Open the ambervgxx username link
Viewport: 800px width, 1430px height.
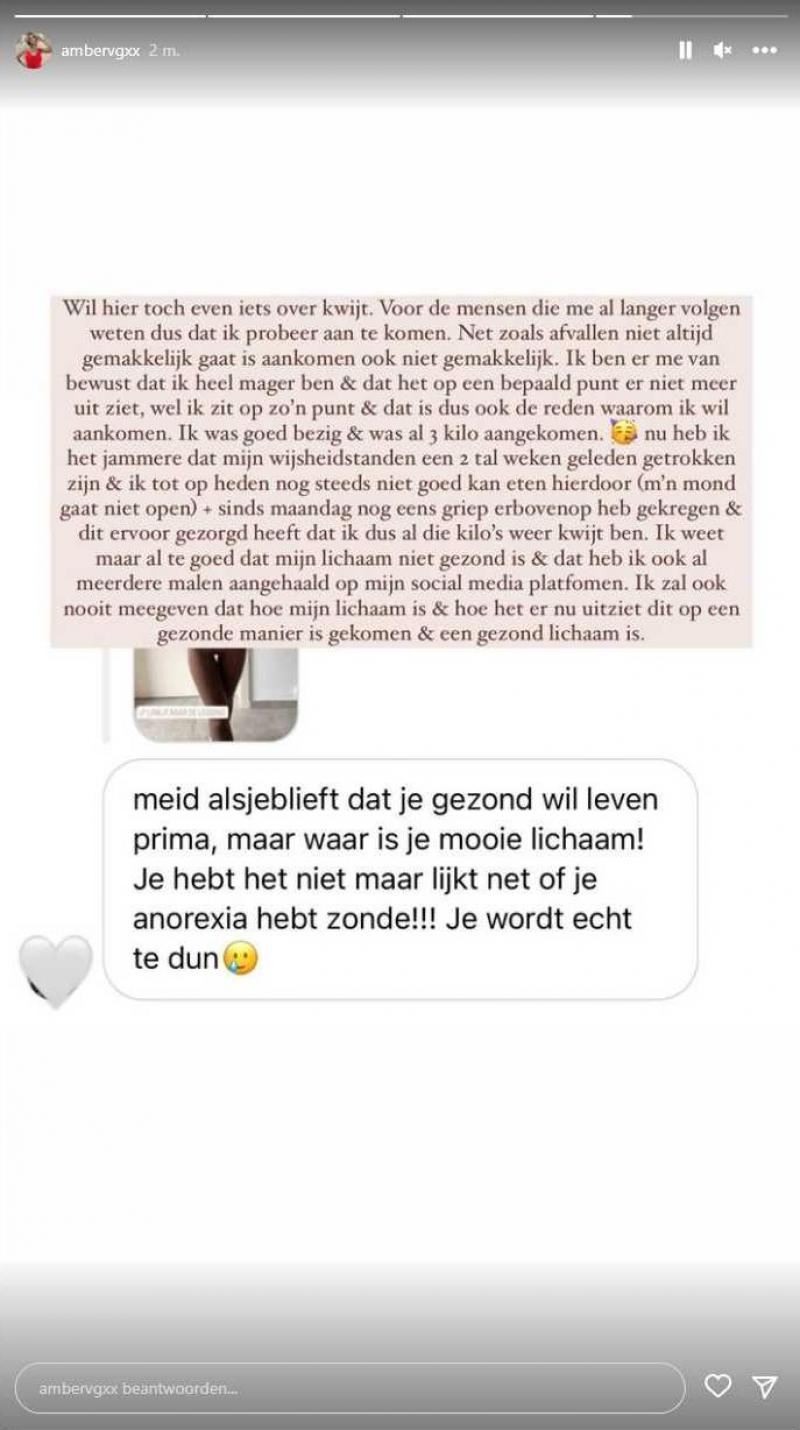[100, 50]
